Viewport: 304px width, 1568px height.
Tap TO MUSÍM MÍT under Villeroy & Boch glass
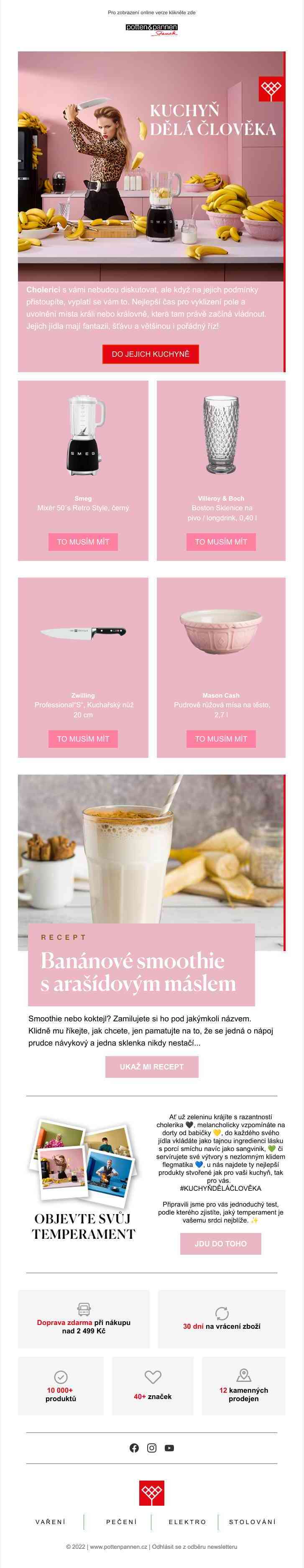tap(221, 542)
